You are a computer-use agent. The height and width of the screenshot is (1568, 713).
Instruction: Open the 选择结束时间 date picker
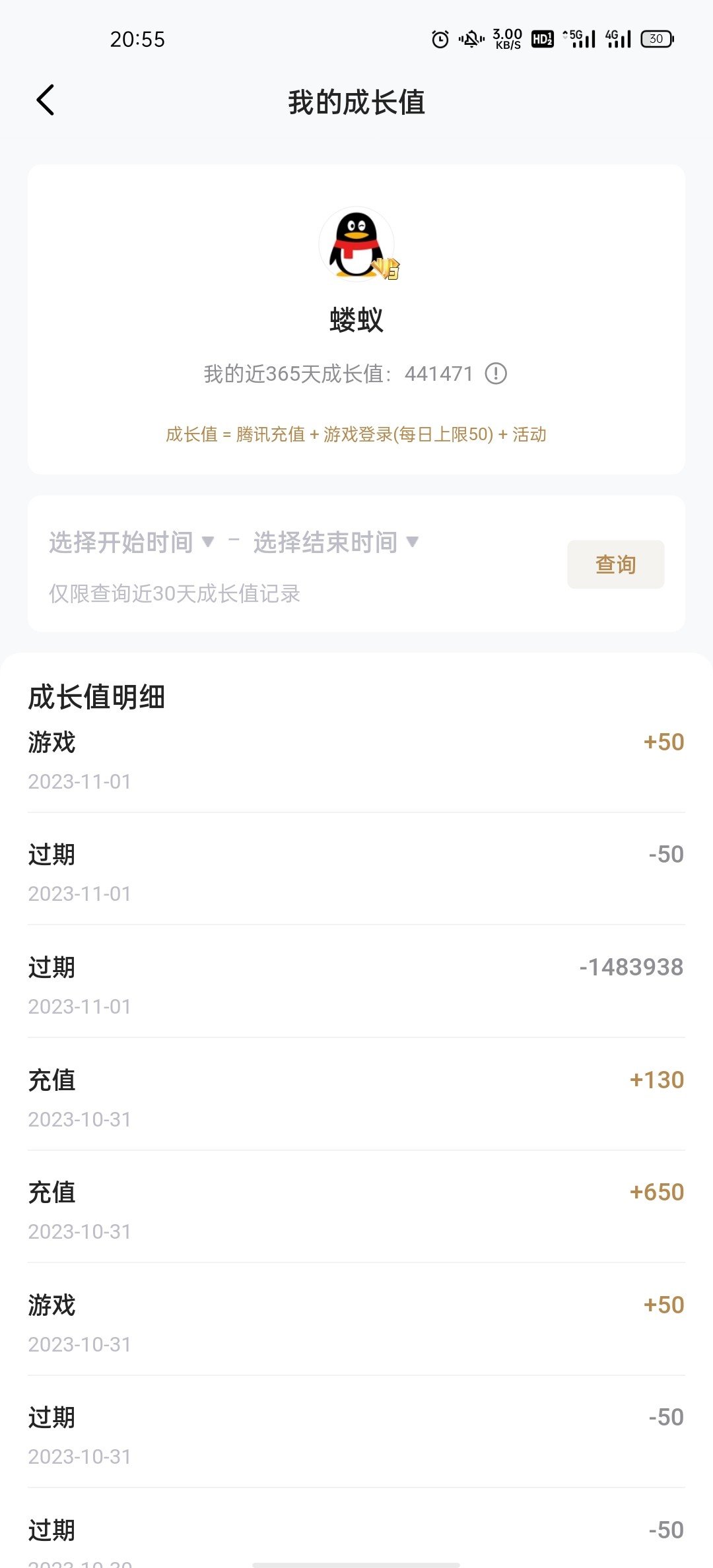pos(336,542)
